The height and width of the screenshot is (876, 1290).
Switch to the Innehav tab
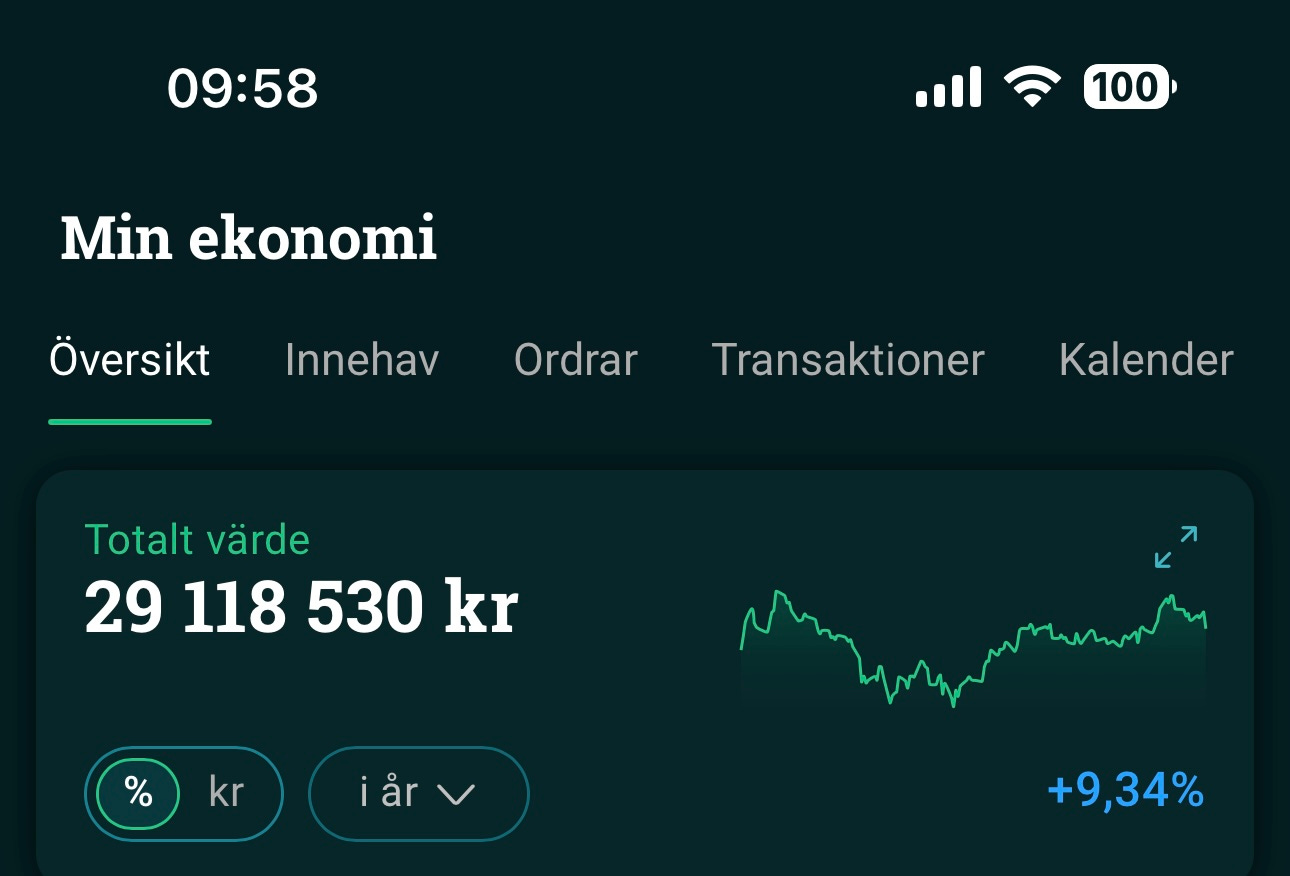tap(361, 360)
